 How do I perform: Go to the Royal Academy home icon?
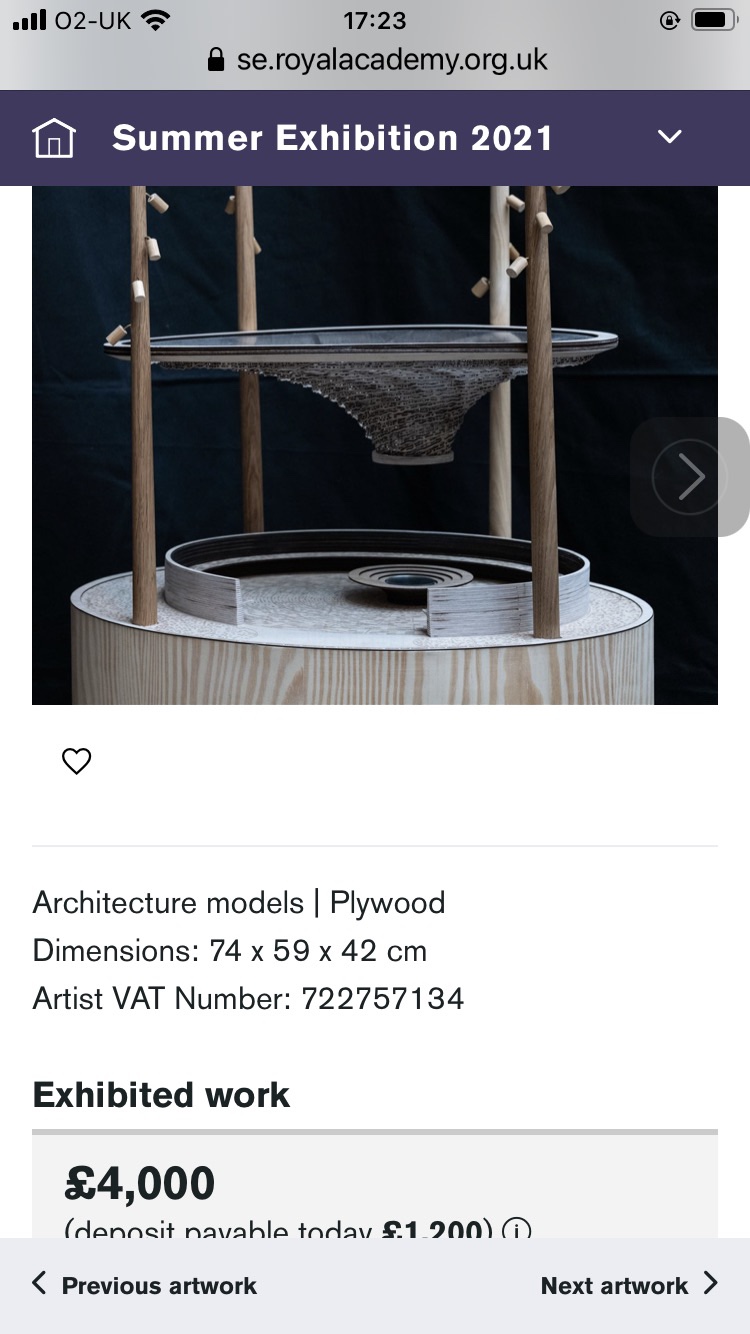(x=54, y=138)
